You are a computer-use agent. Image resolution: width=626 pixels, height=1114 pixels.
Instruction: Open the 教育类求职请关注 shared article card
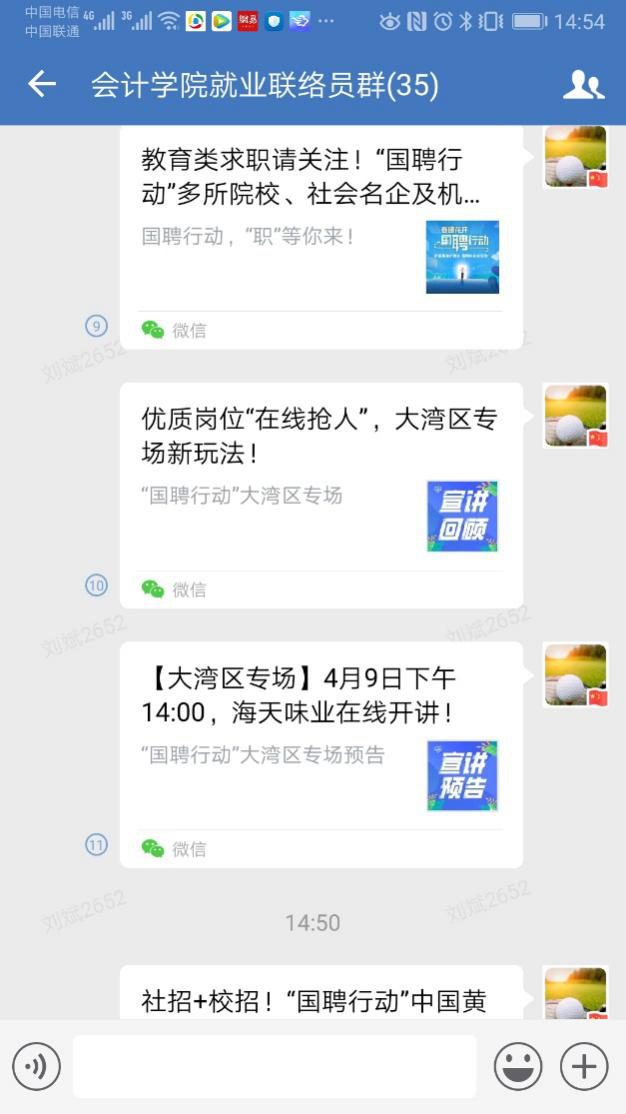320,235
